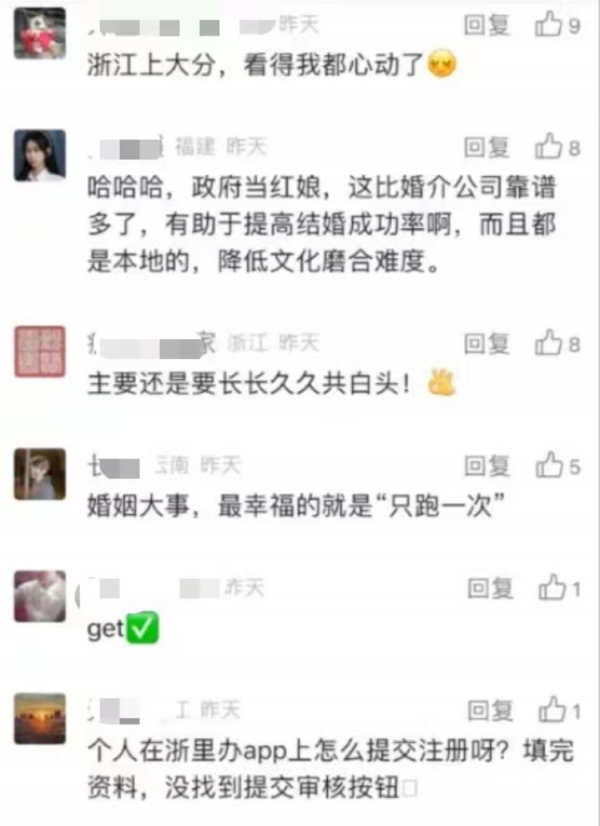Like the comment "主要还是要长长久久共白头"

549,344
